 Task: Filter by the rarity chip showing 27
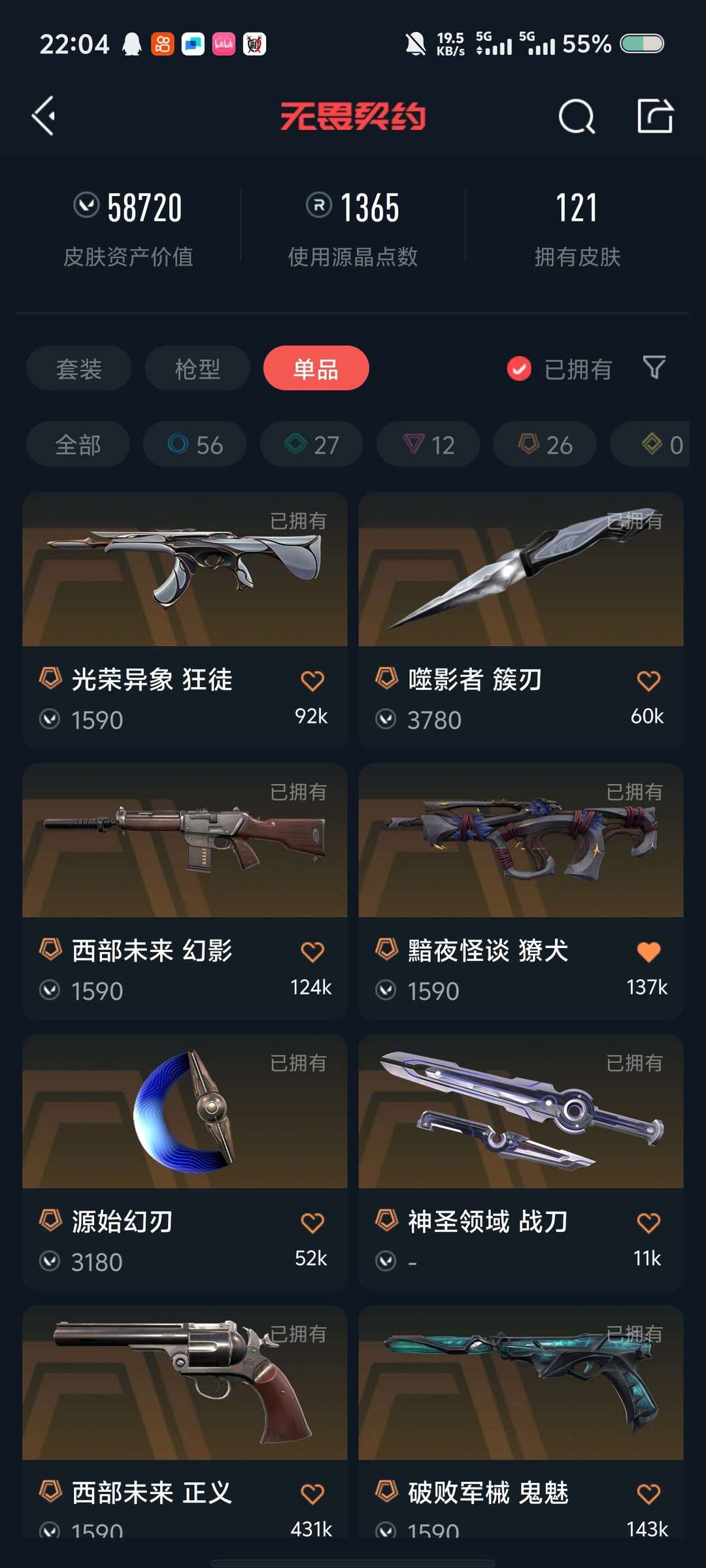(312, 445)
